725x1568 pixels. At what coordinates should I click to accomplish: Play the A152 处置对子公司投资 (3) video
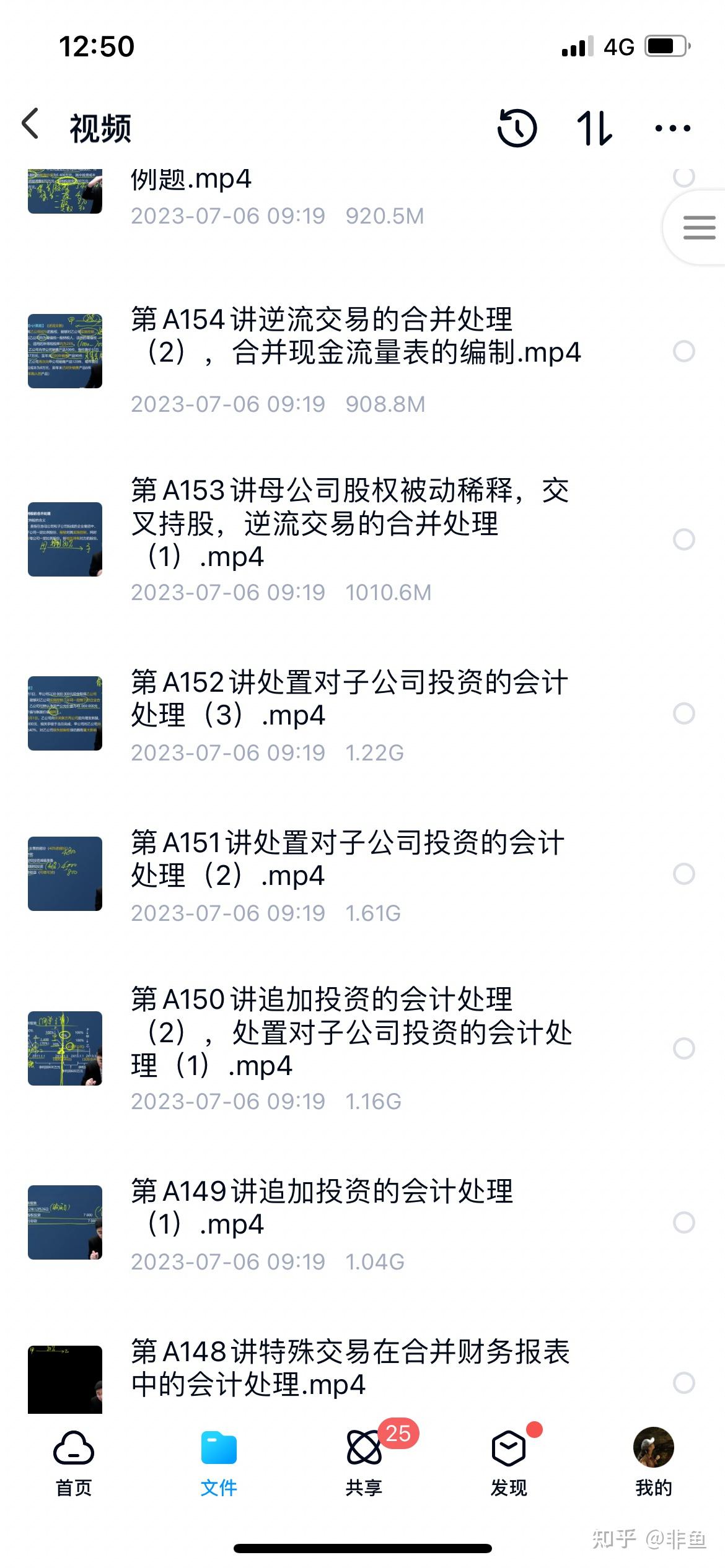coord(349,699)
